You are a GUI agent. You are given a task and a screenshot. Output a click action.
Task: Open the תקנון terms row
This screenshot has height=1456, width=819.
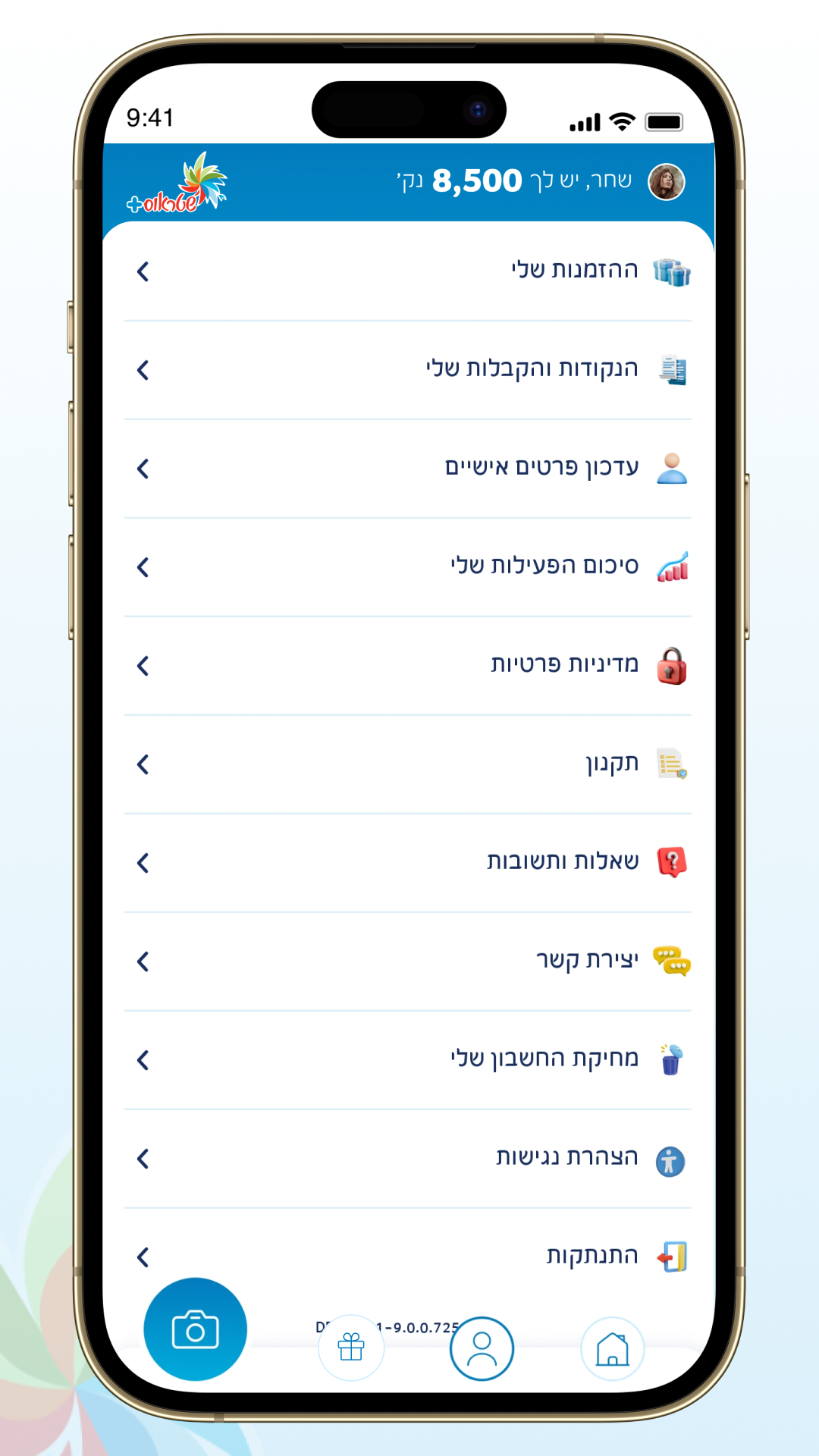pyautogui.click(x=408, y=764)
